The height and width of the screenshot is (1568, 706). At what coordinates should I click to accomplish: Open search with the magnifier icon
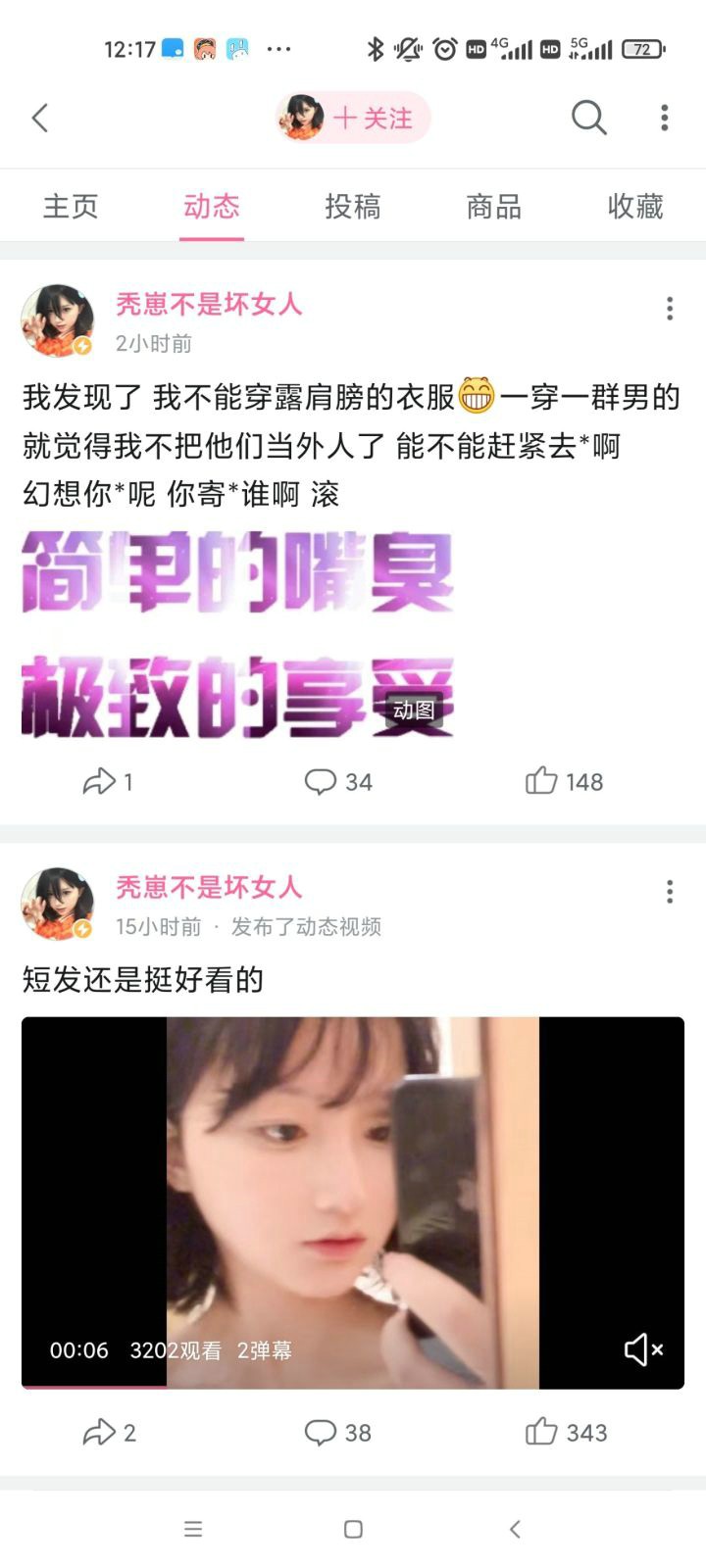coord(588,119)
